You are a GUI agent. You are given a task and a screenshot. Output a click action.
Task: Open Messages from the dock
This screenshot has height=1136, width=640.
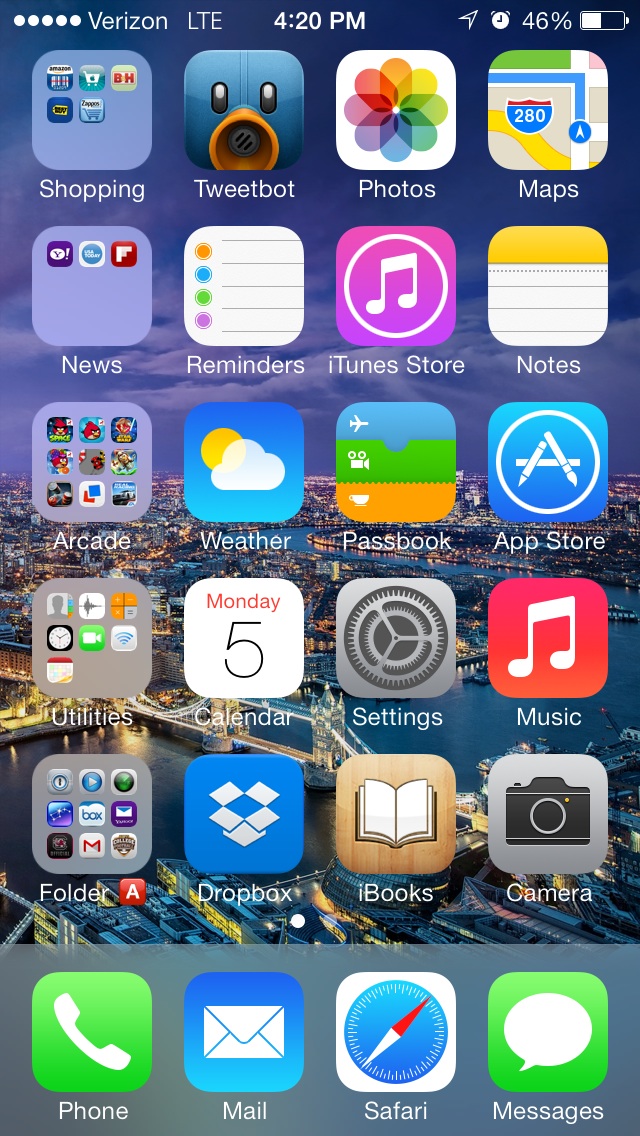tap(548, 1032)
